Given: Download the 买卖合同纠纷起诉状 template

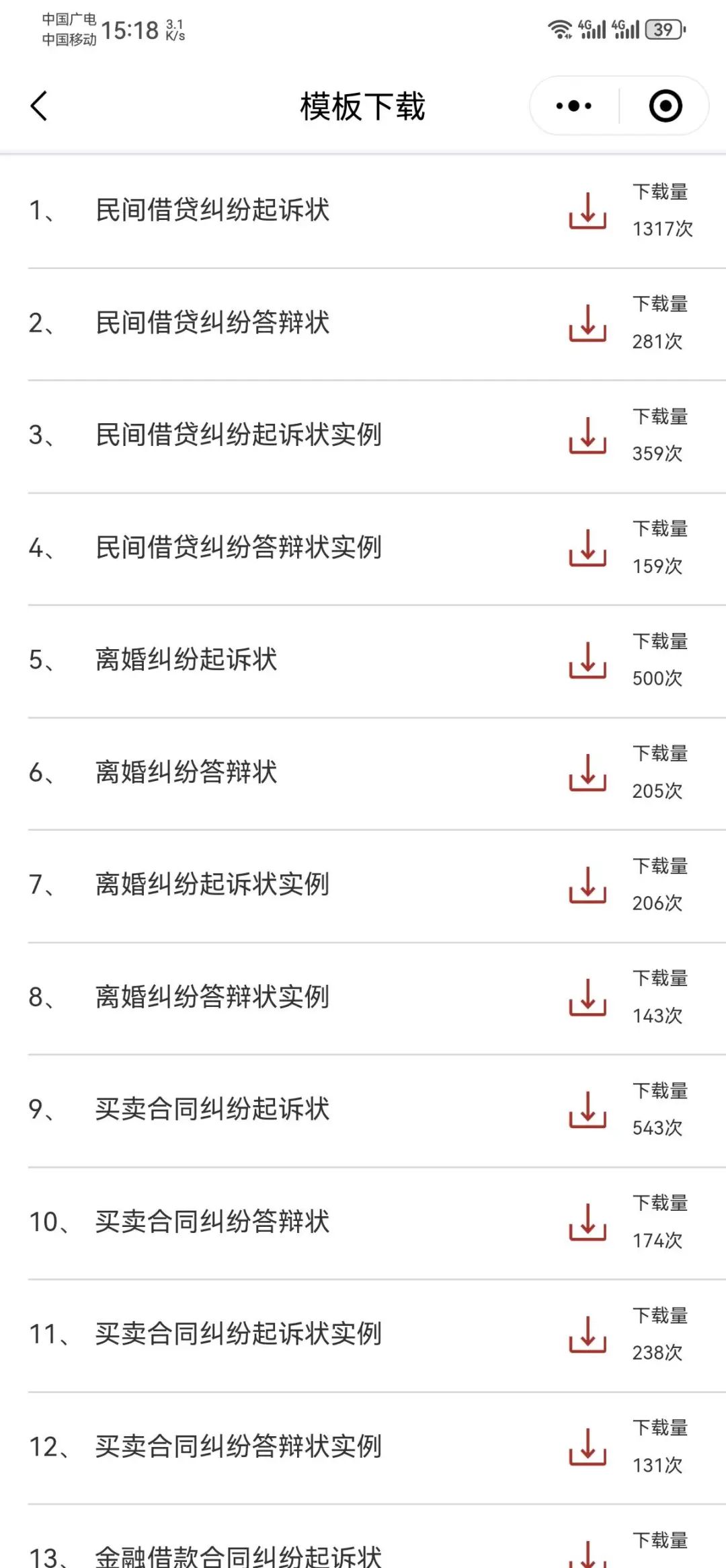Looking at the screenshot, I should pyautogui.click(x=588, y=1109).
